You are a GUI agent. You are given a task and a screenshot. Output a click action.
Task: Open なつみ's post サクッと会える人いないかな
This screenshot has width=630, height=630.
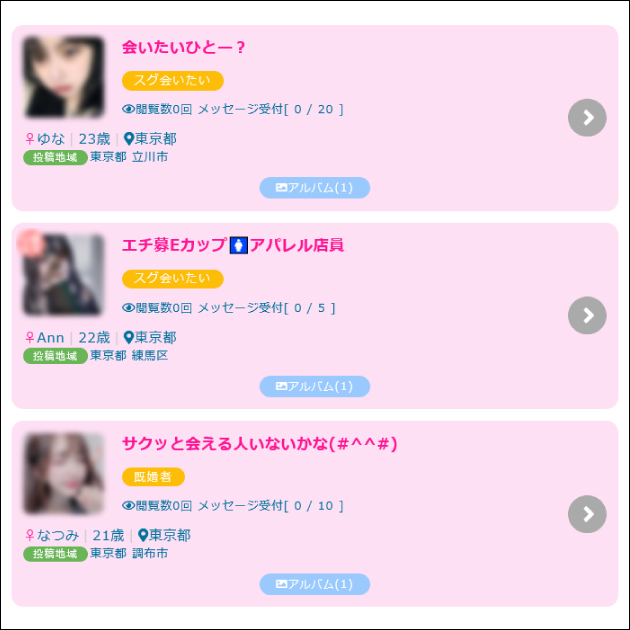point(260,443)
